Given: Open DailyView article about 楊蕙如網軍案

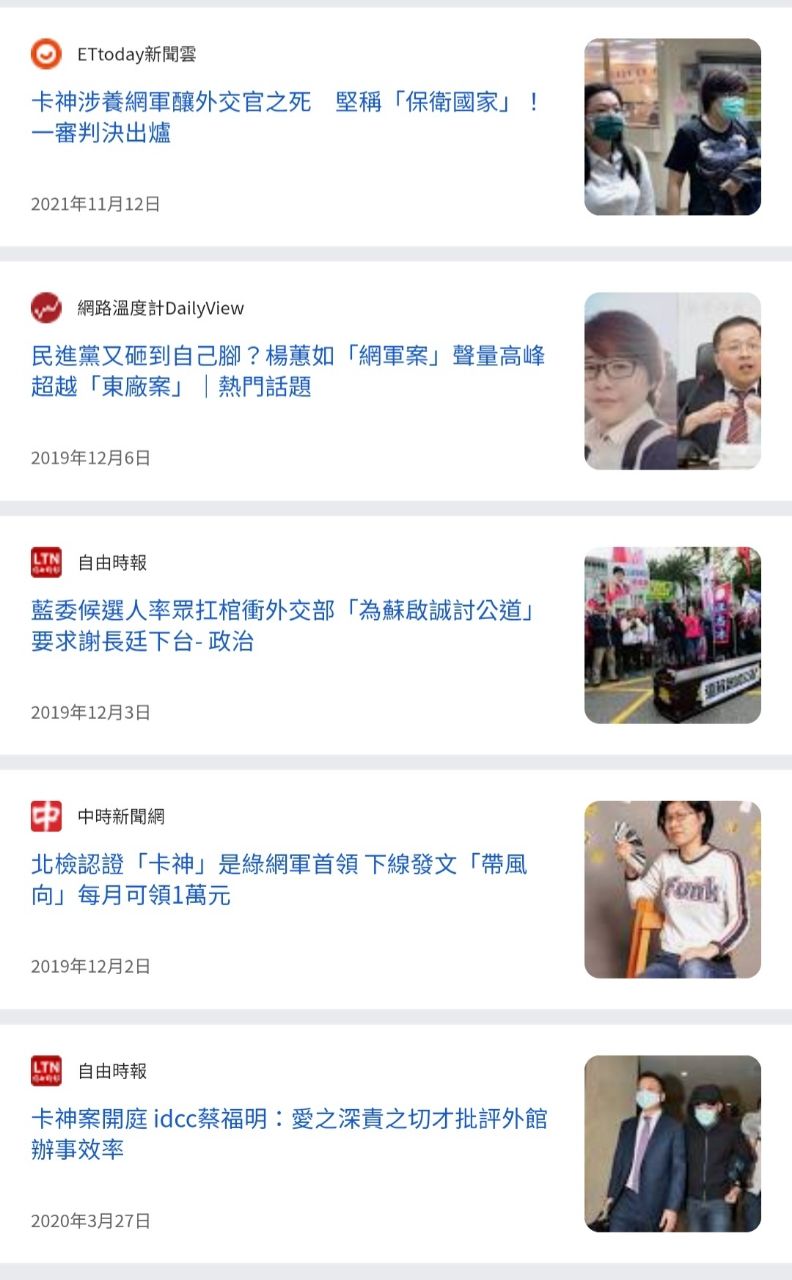Looking at the screenshot, I should (x=287, y=371).
